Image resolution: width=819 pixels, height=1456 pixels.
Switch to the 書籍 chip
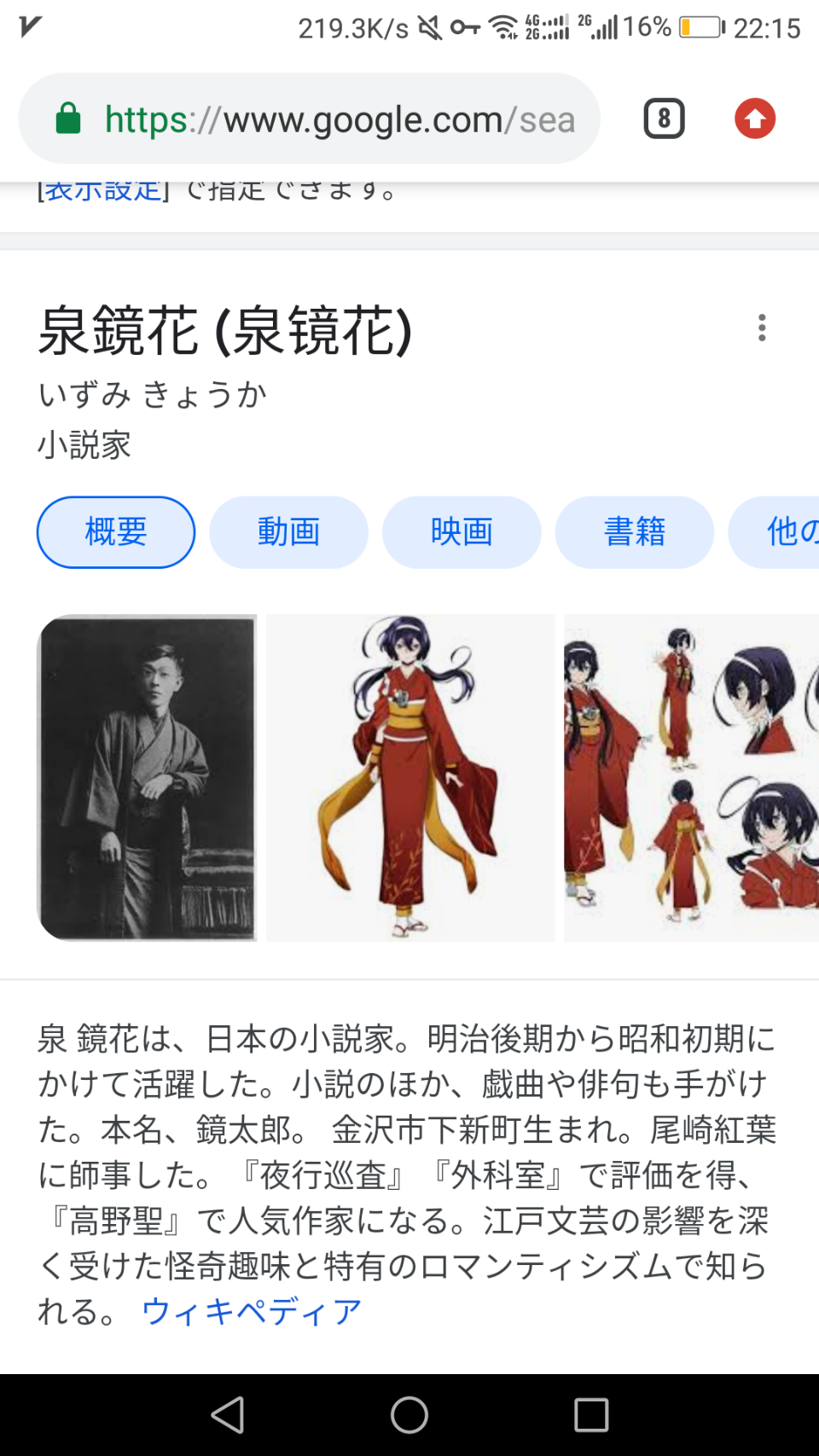635,532
